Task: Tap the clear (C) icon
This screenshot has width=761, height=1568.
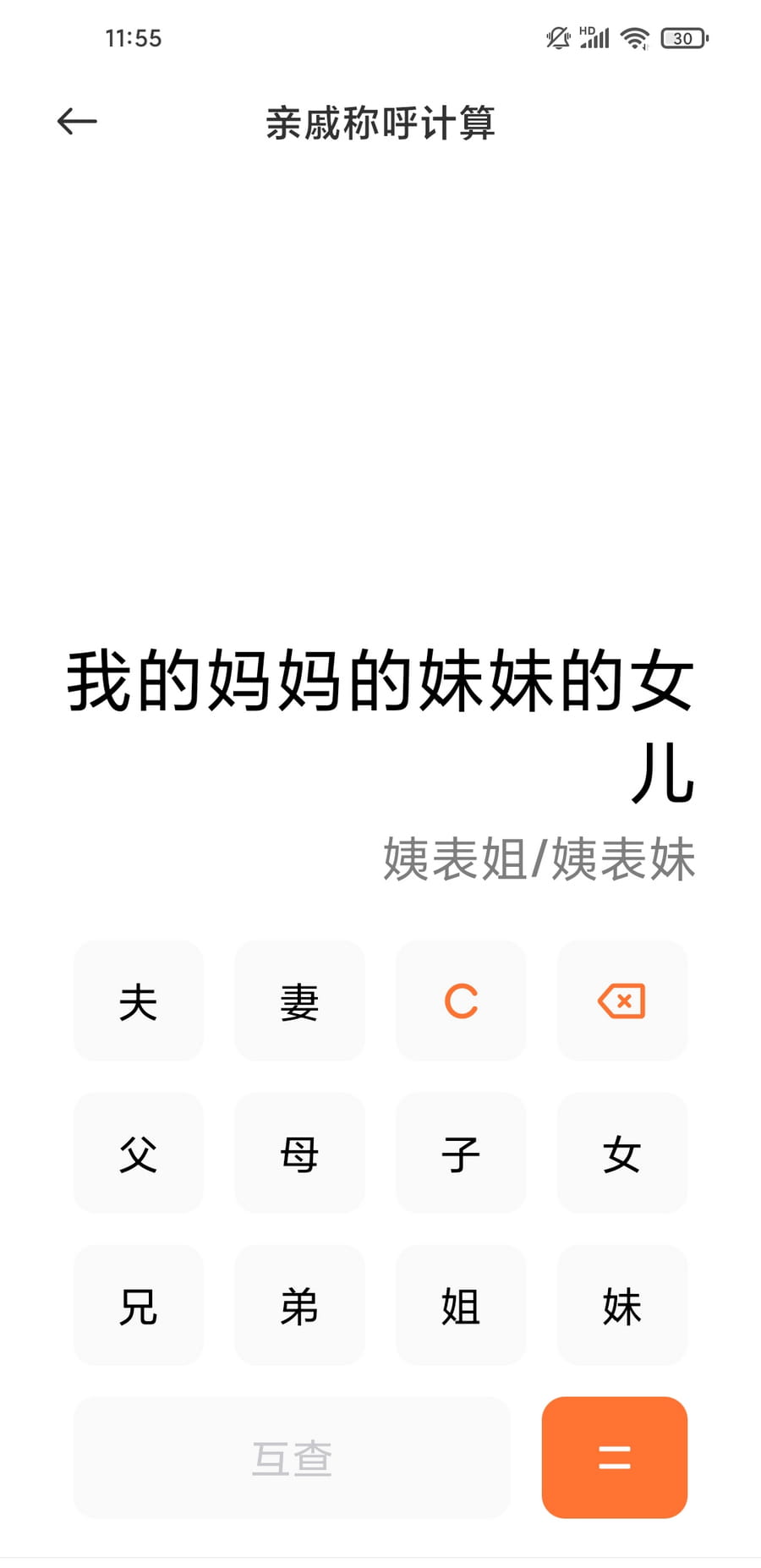Action: tap(460, 1001)
